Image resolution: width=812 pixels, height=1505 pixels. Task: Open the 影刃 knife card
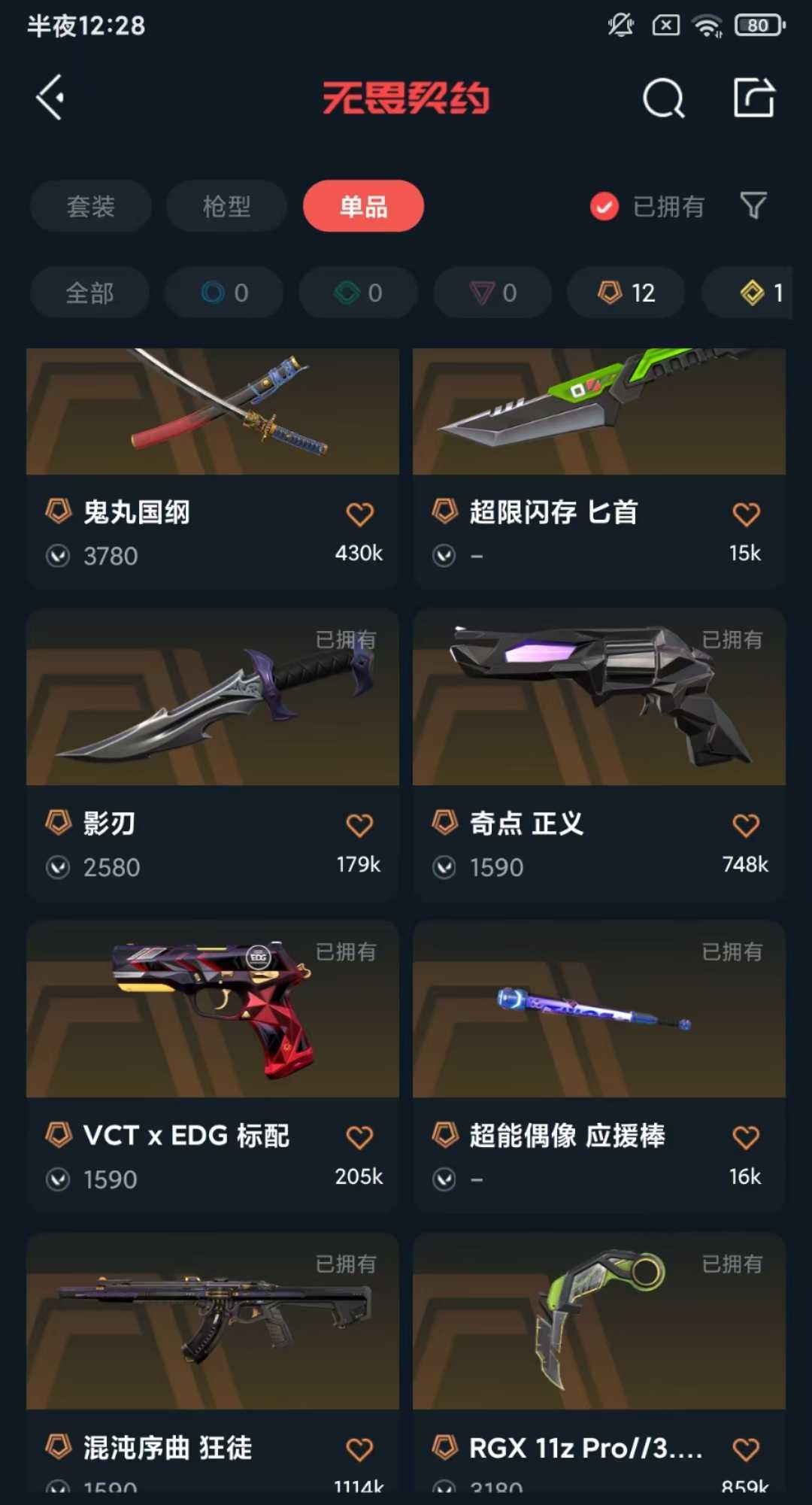(213, 755)
